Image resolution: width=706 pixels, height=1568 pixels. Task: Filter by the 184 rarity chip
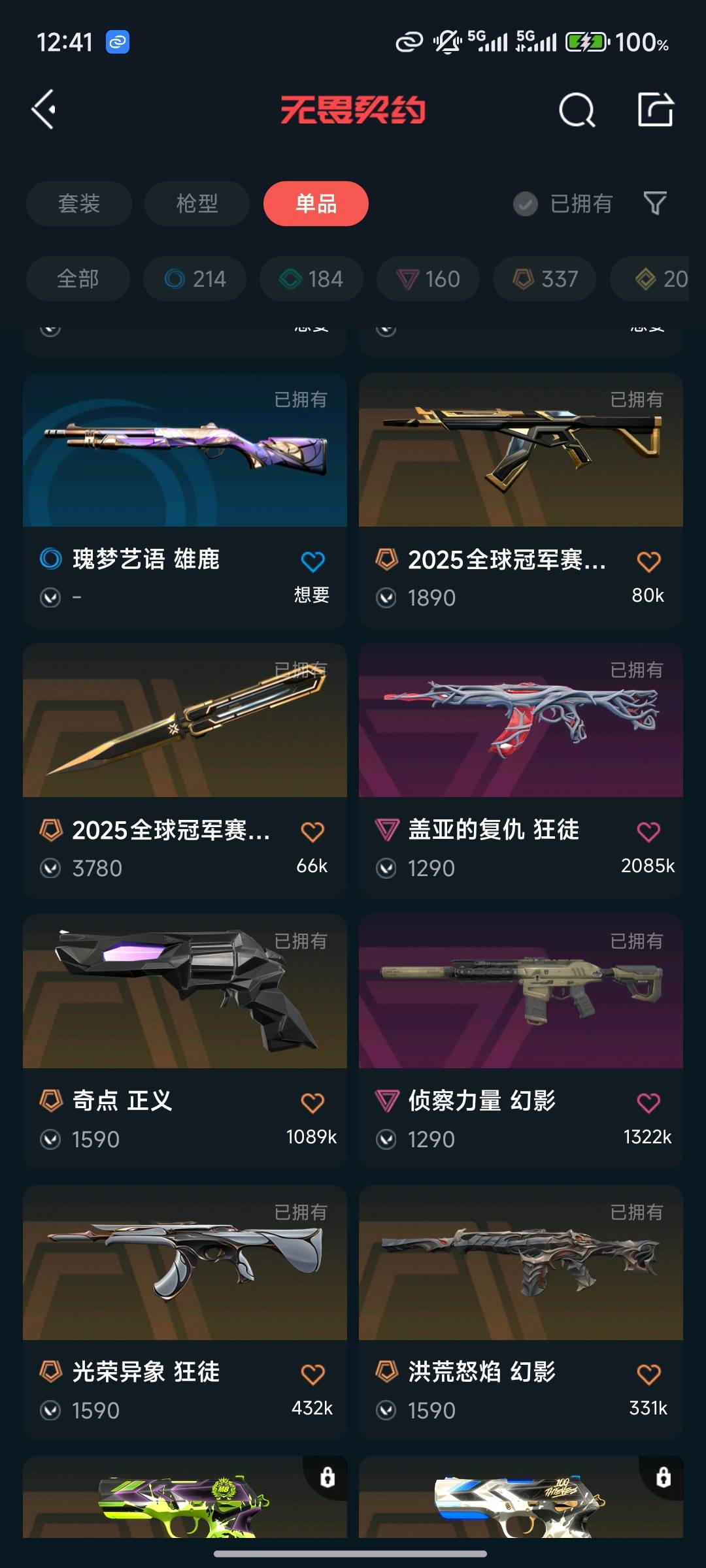point(311,279)
